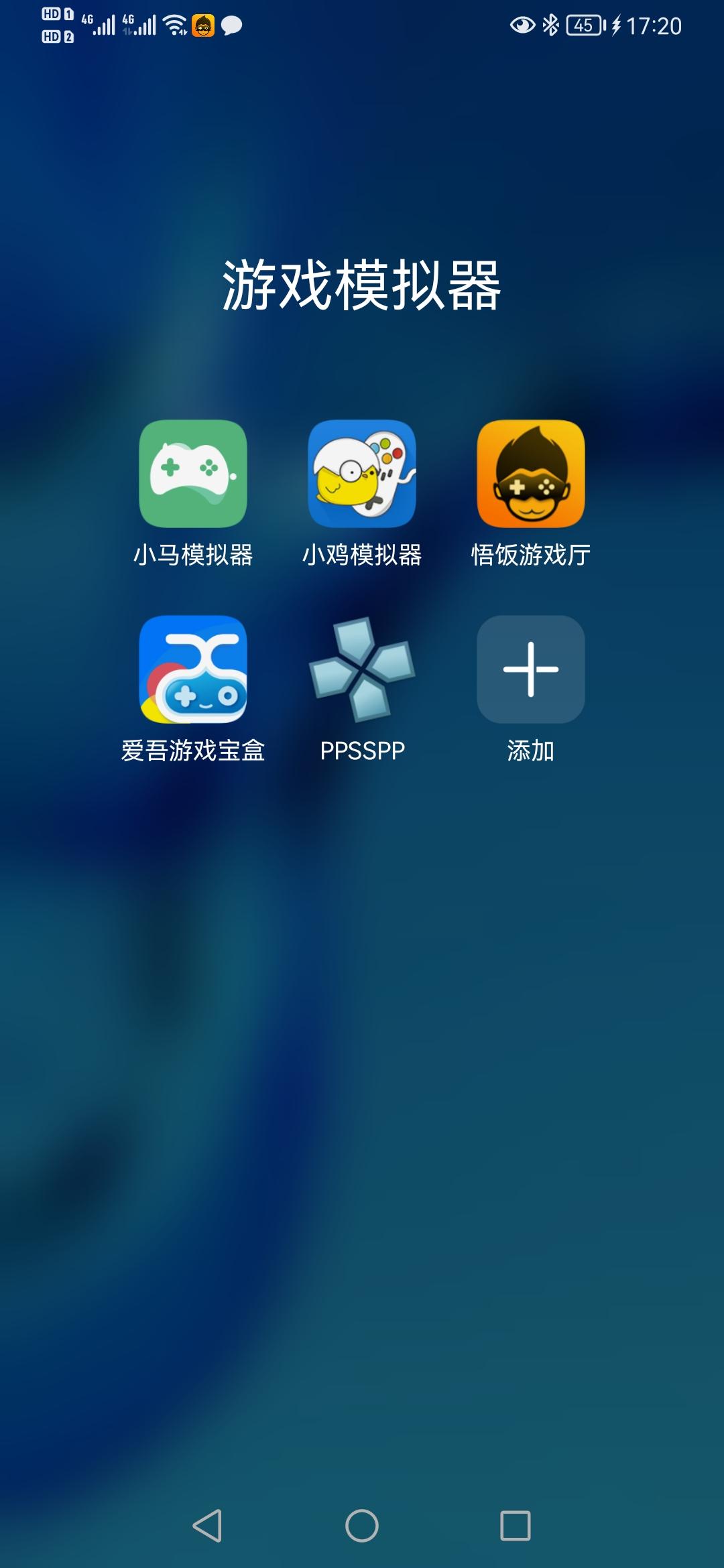Viewport: 724px width, 1568px height.
Task: Tap the folder name 游戏模拟器 to rename
Action: [x=362, y=285]
